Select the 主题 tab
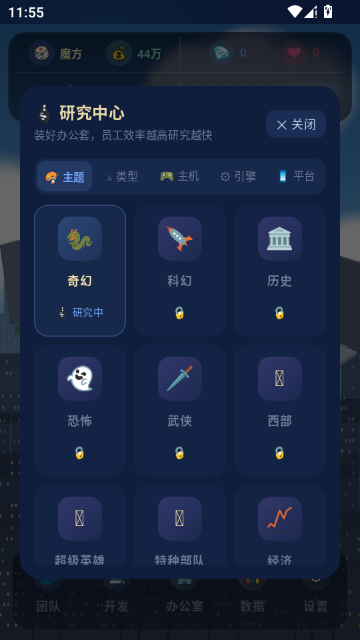Viewport: 360px width, 640px height. 64,176
